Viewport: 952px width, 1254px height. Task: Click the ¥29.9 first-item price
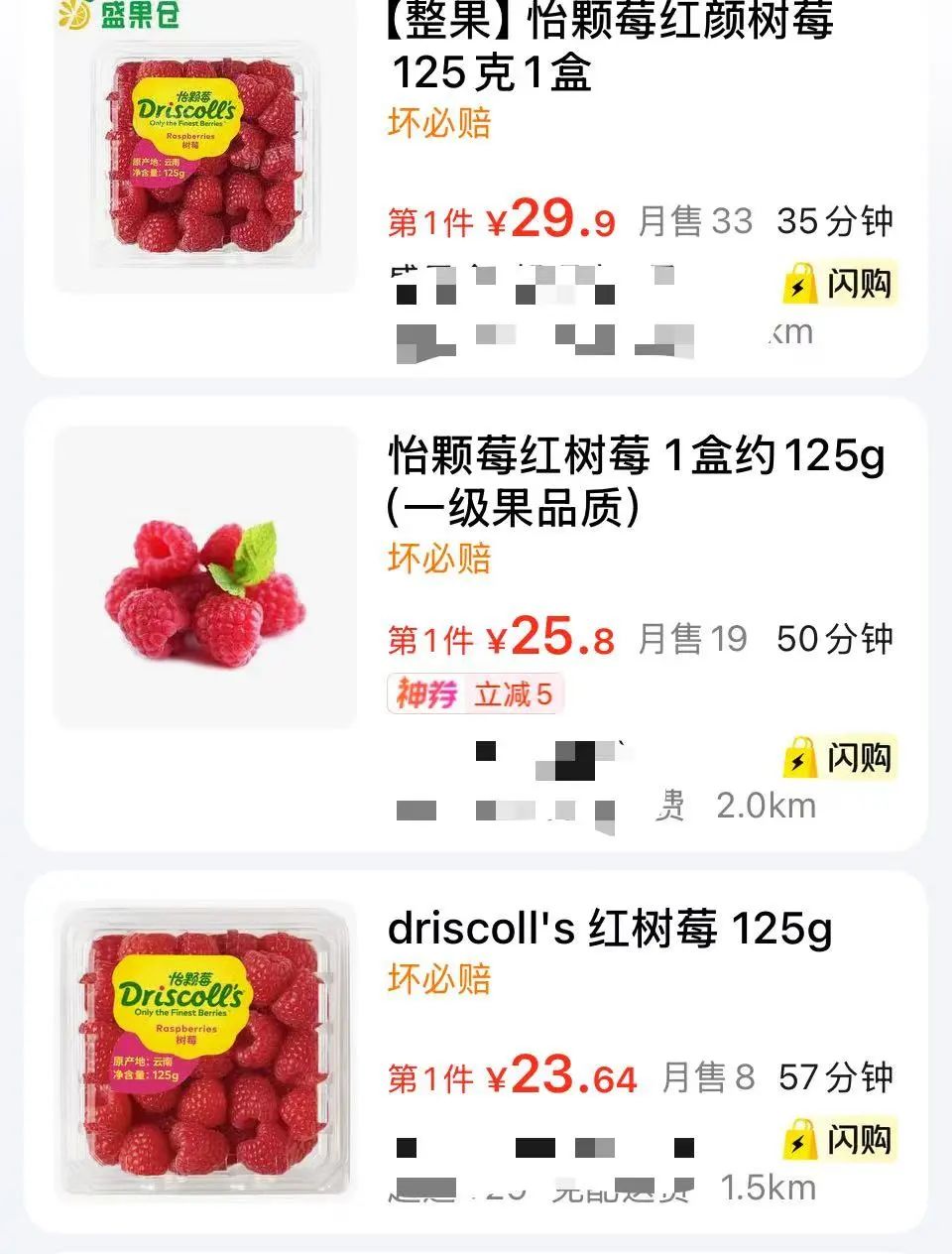click(555, 220)
